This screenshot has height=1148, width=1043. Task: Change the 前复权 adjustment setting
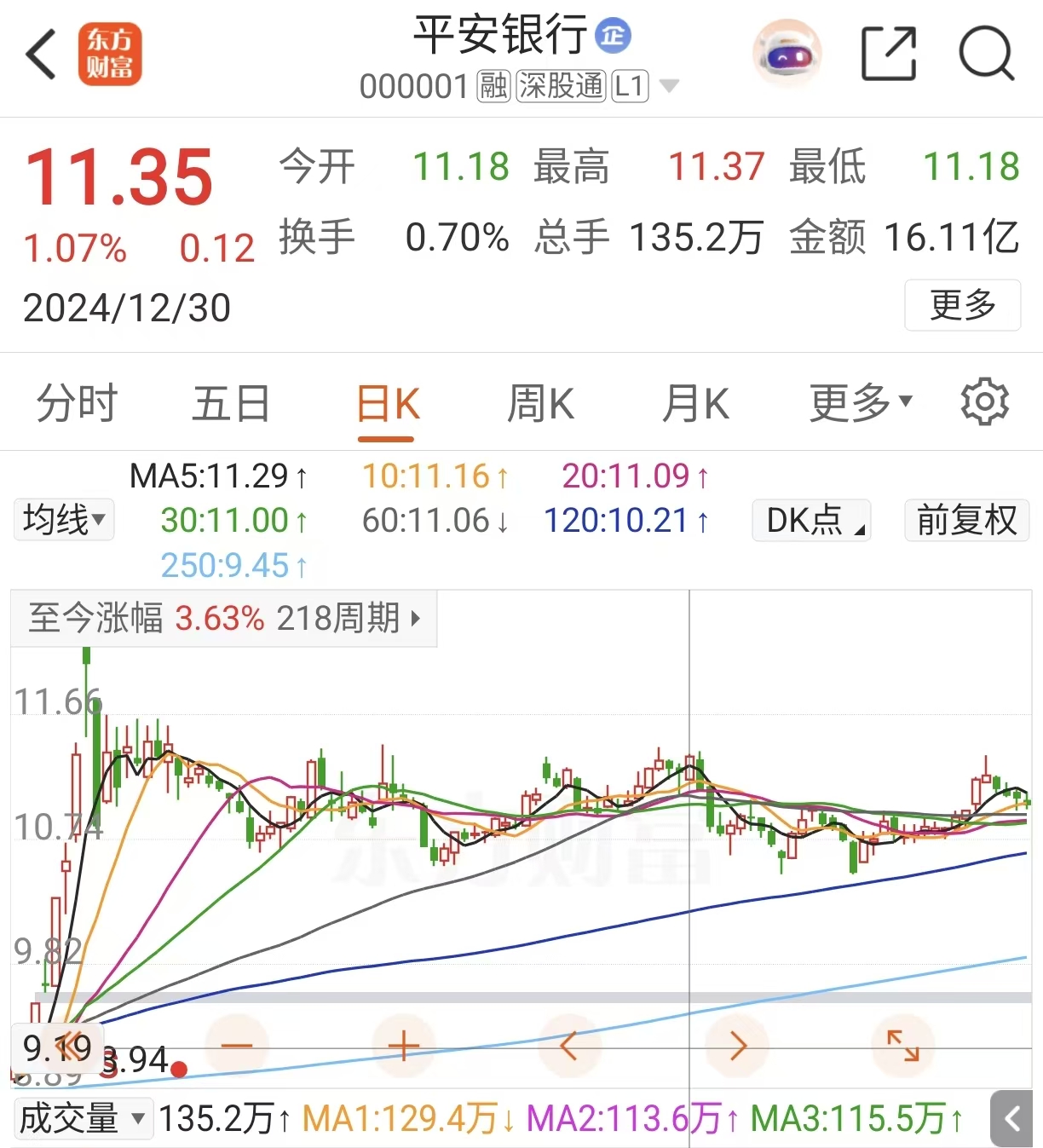(966, 520)
